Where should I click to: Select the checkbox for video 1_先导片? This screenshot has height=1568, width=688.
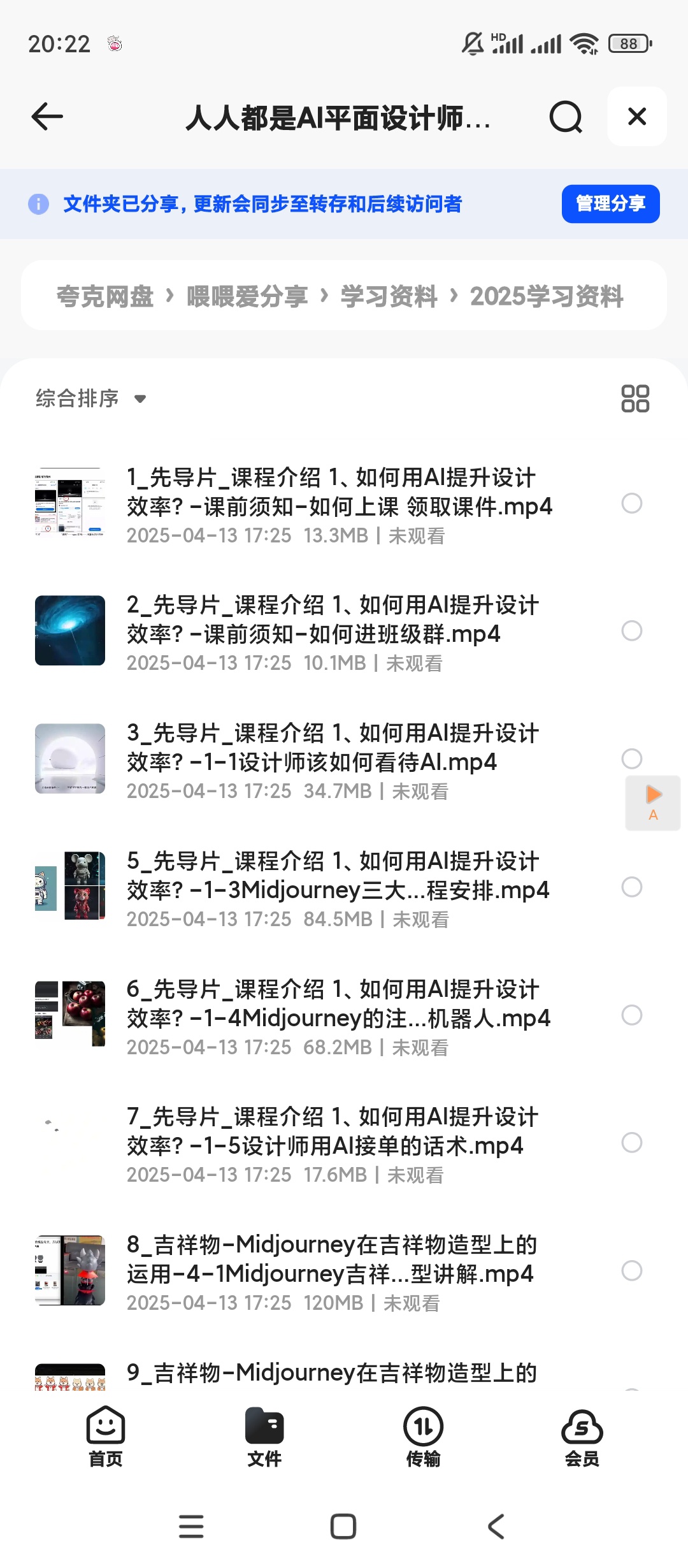pyautogui.click(x=631, y=504)
